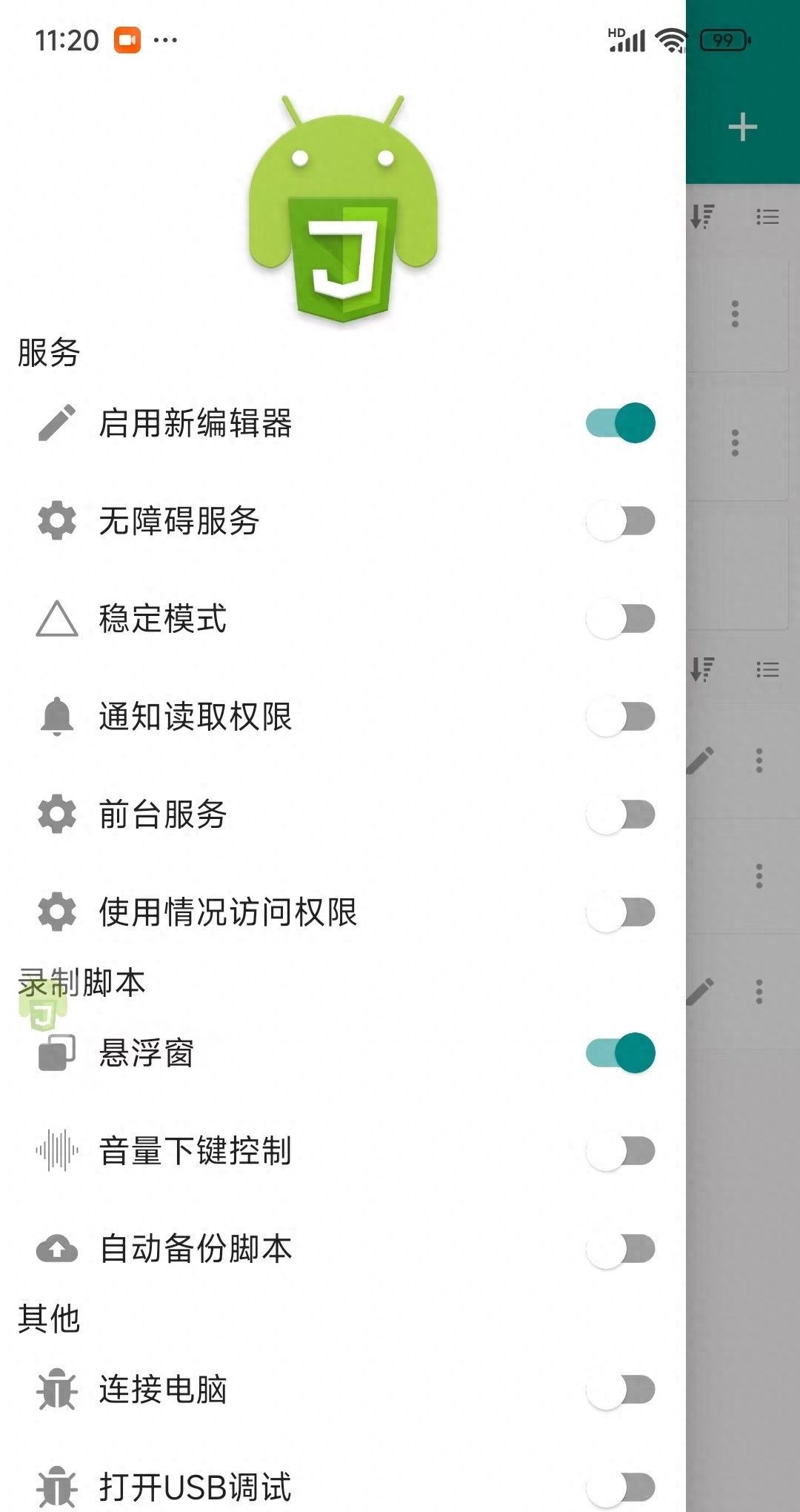Open the lower sort control on the right panel
The image size is (800, 1512).
tap(702, 669)
